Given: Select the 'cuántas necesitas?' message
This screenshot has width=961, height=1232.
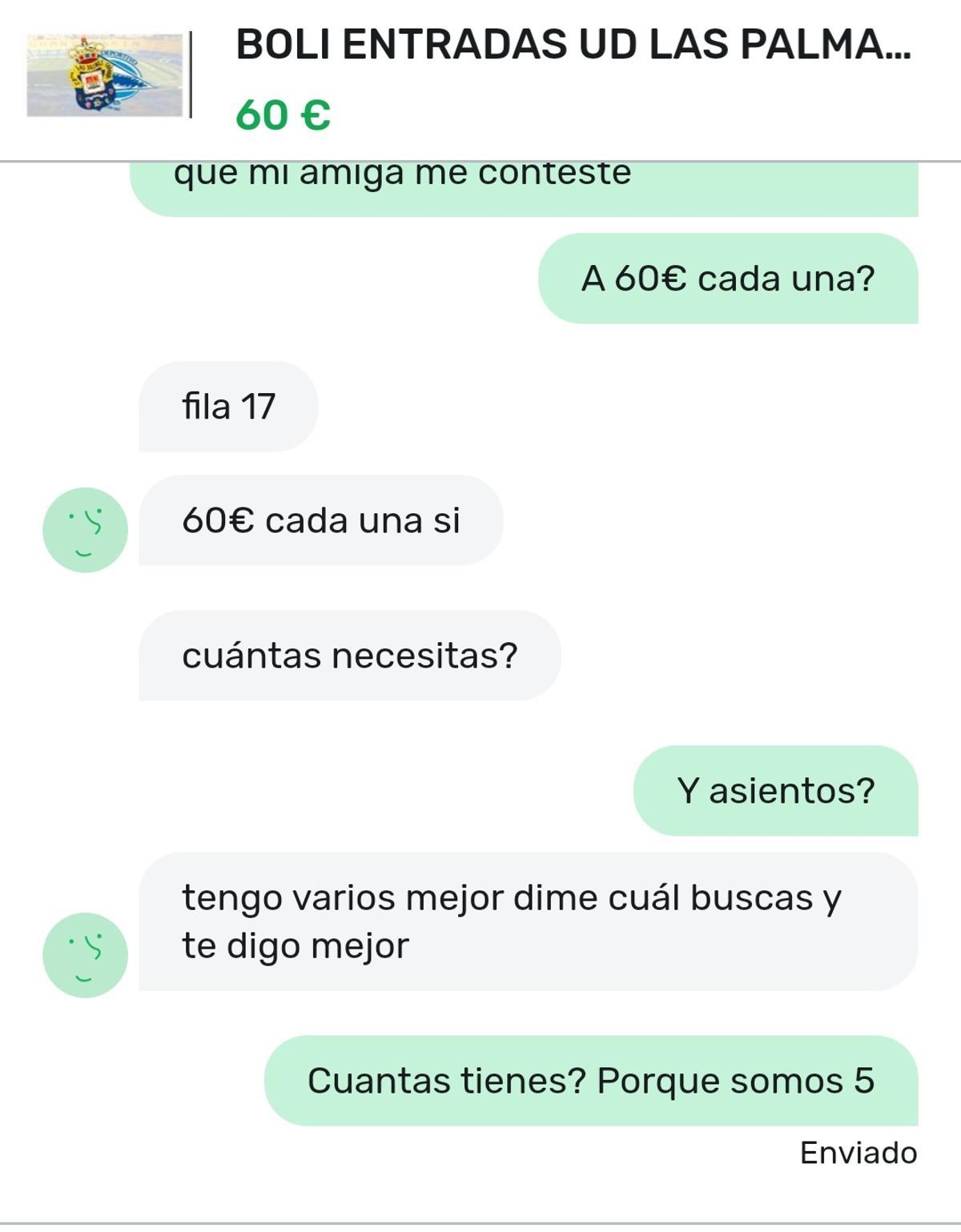Looking at the screenshot, I should click(x=351, y=655).
